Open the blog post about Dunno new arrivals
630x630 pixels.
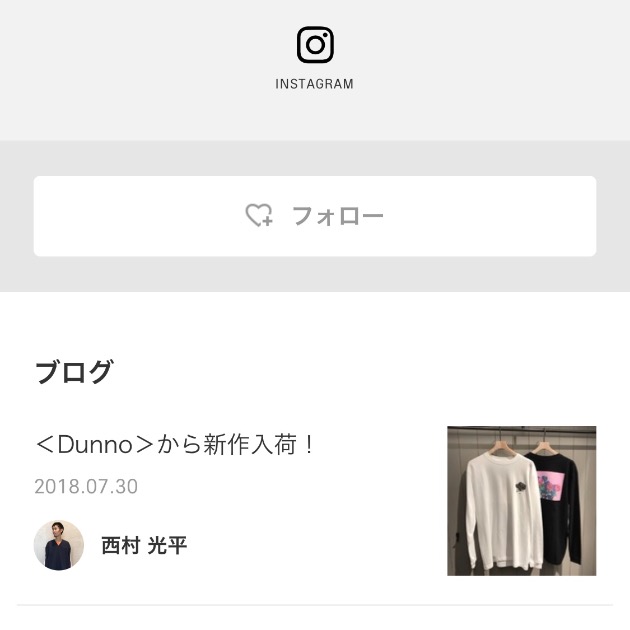(x=176, y=445)
